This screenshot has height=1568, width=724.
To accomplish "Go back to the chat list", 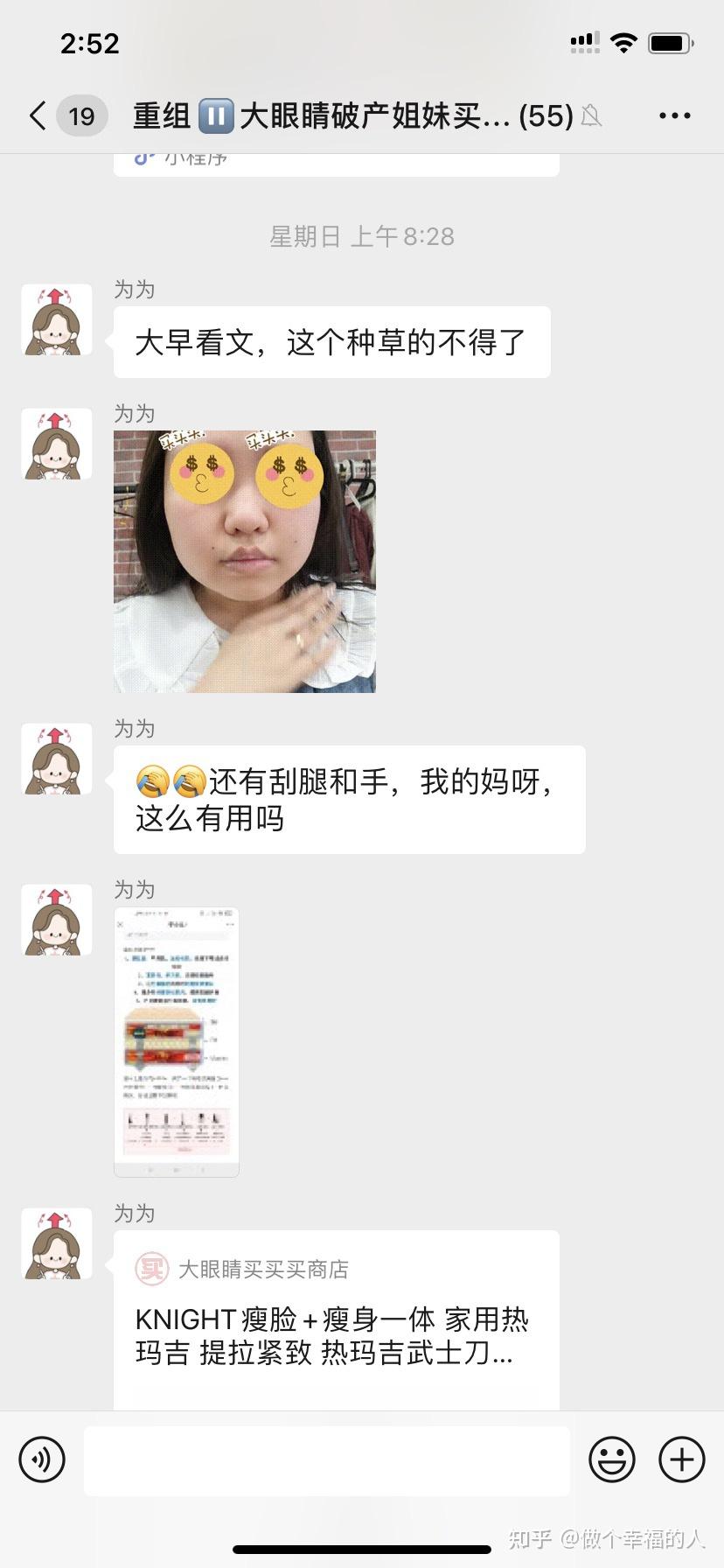I will pyautogui.click(x=38, y=115).
